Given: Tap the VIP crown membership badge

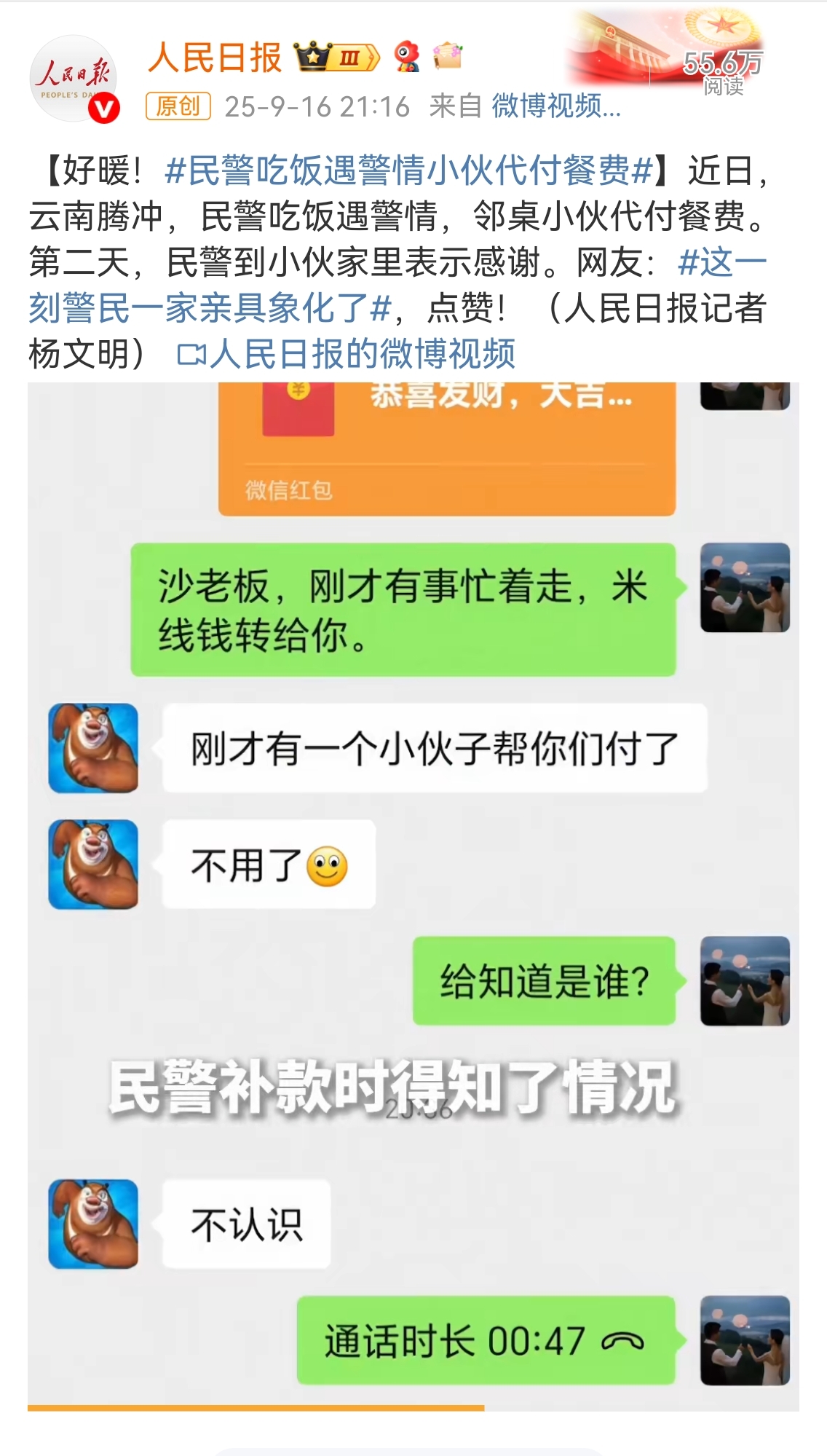Looking at the screenshot, I should (x=336, y=58).
